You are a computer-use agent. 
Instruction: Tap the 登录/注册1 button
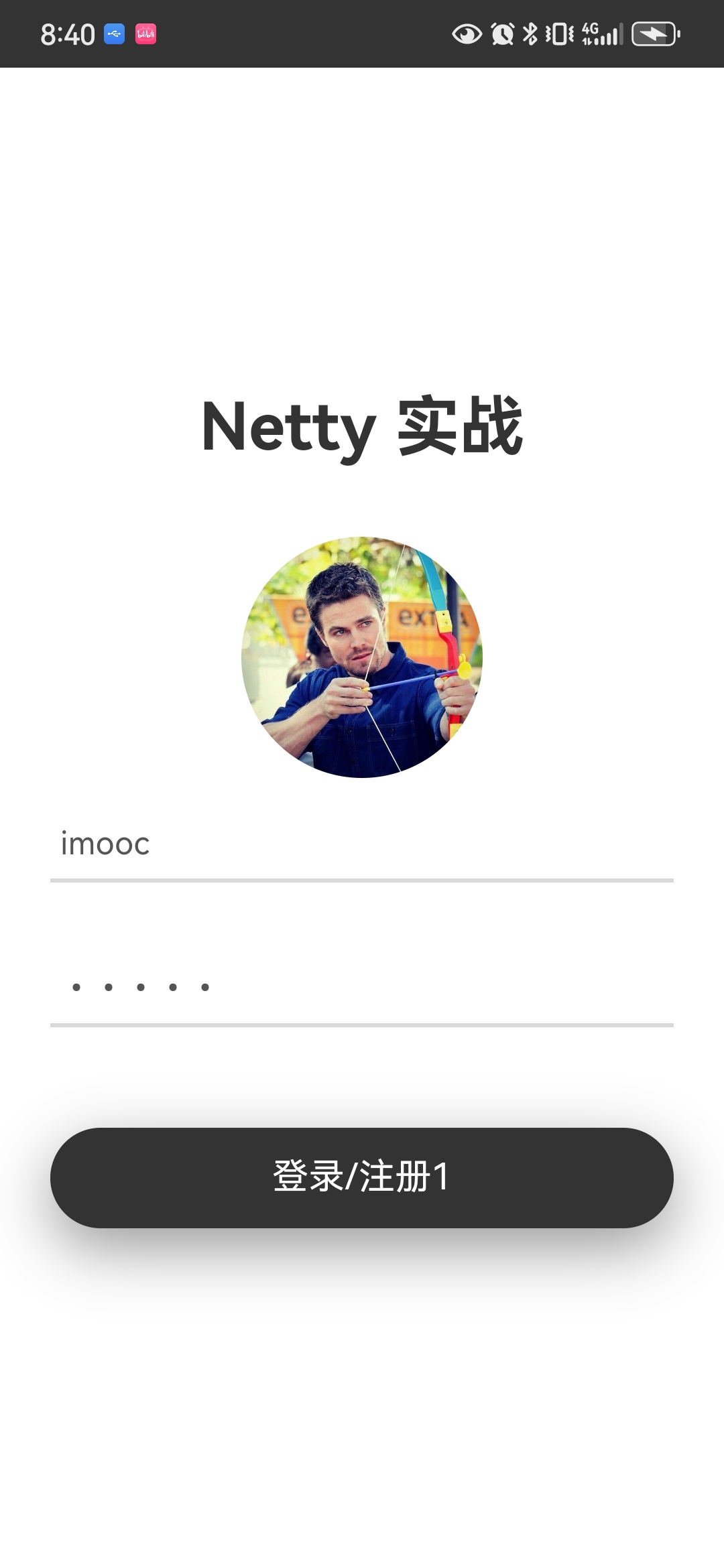click(362, 1177)
